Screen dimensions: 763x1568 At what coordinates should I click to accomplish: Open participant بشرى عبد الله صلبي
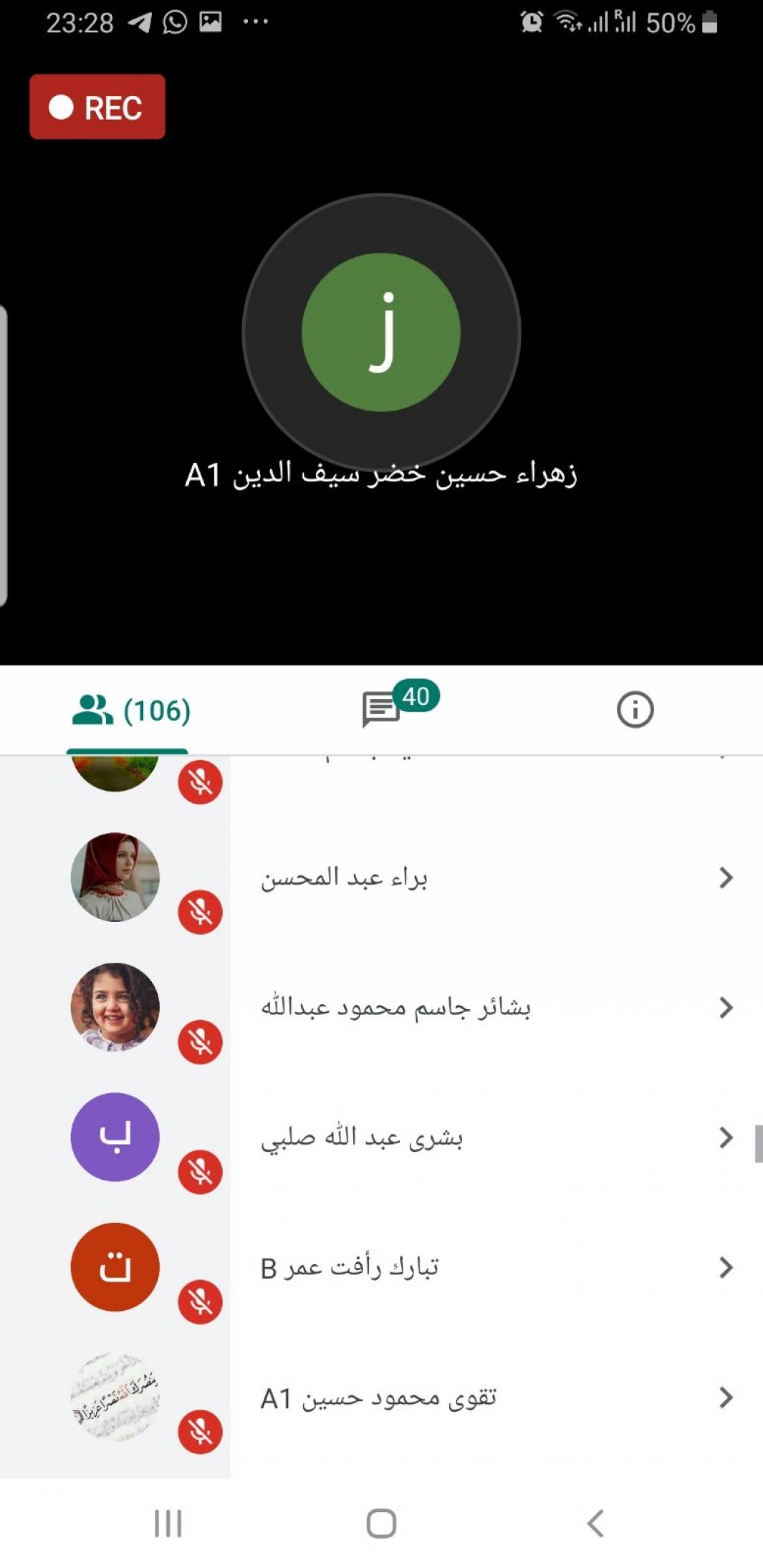pyautogui.click(x=492, y=1137)
